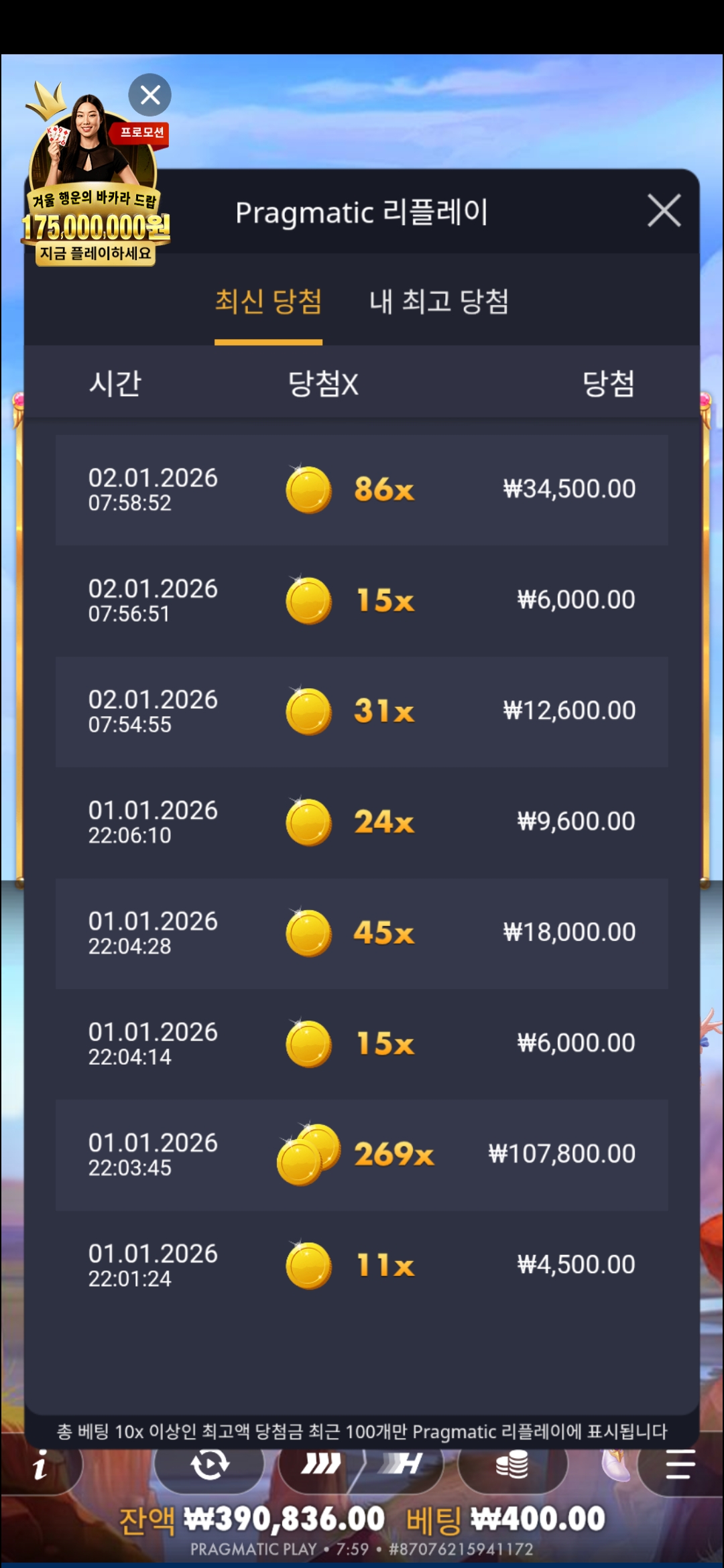This screenshot has width=724, height=1568.
Task: Switch to the 내 최고 당첨 tab
Action: [x=439, y=302]
